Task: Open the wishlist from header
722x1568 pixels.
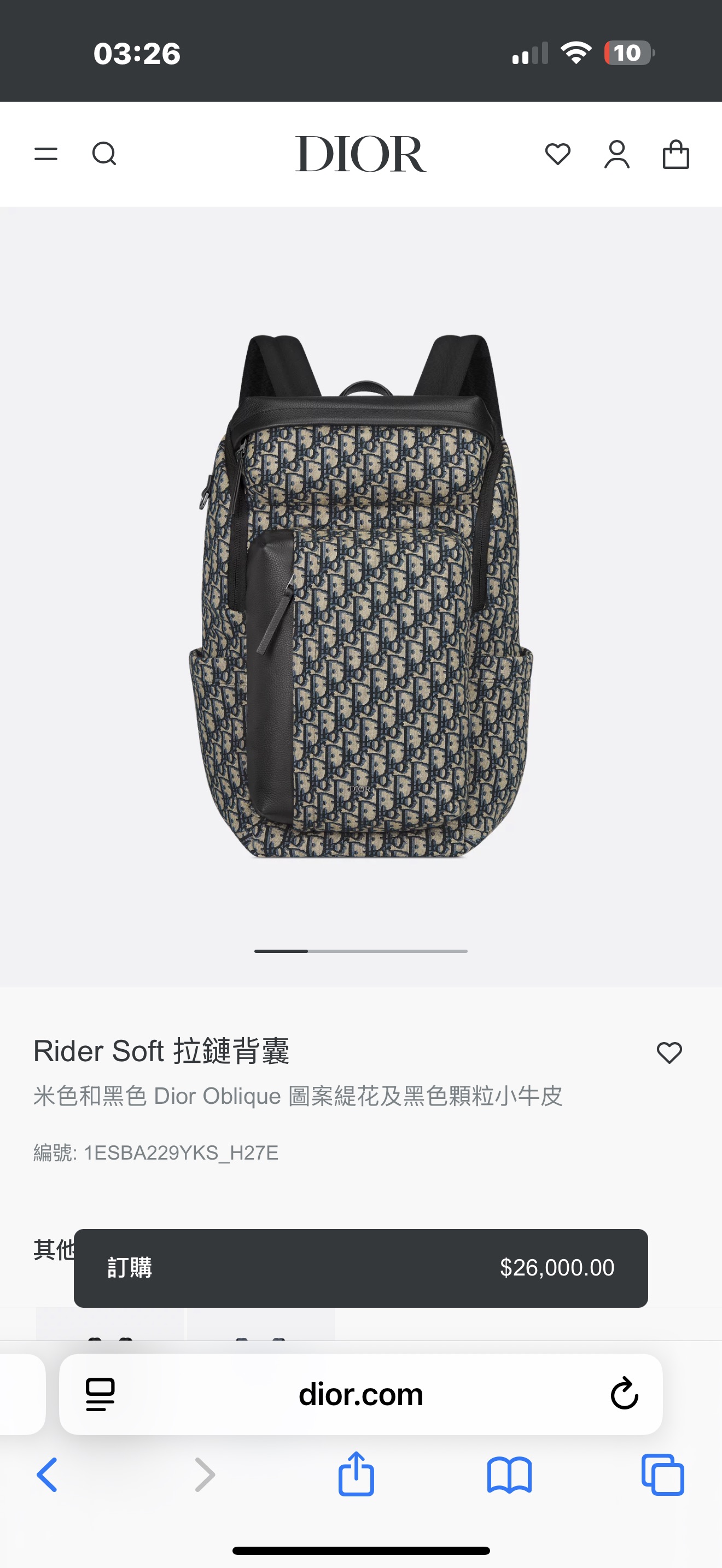Action: tap(557, 154)
